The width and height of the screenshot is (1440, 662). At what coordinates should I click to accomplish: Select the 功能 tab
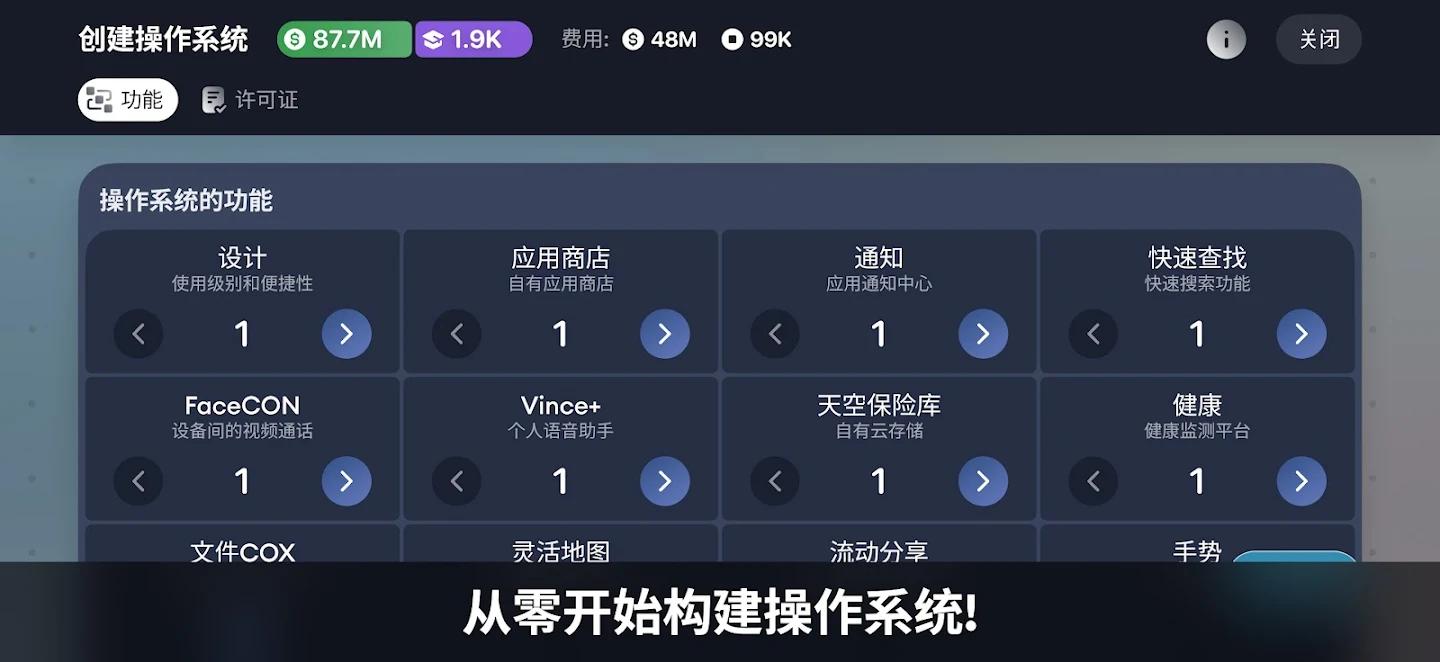(x=128, y=100)
